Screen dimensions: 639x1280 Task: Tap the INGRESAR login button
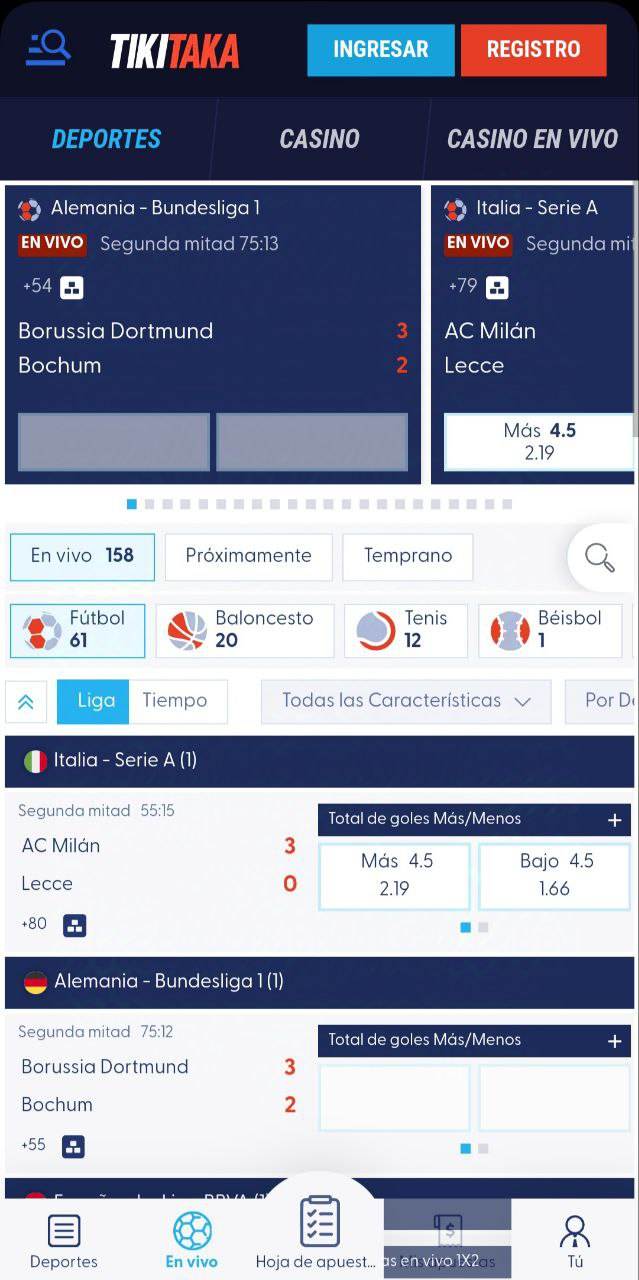point(380,50)
